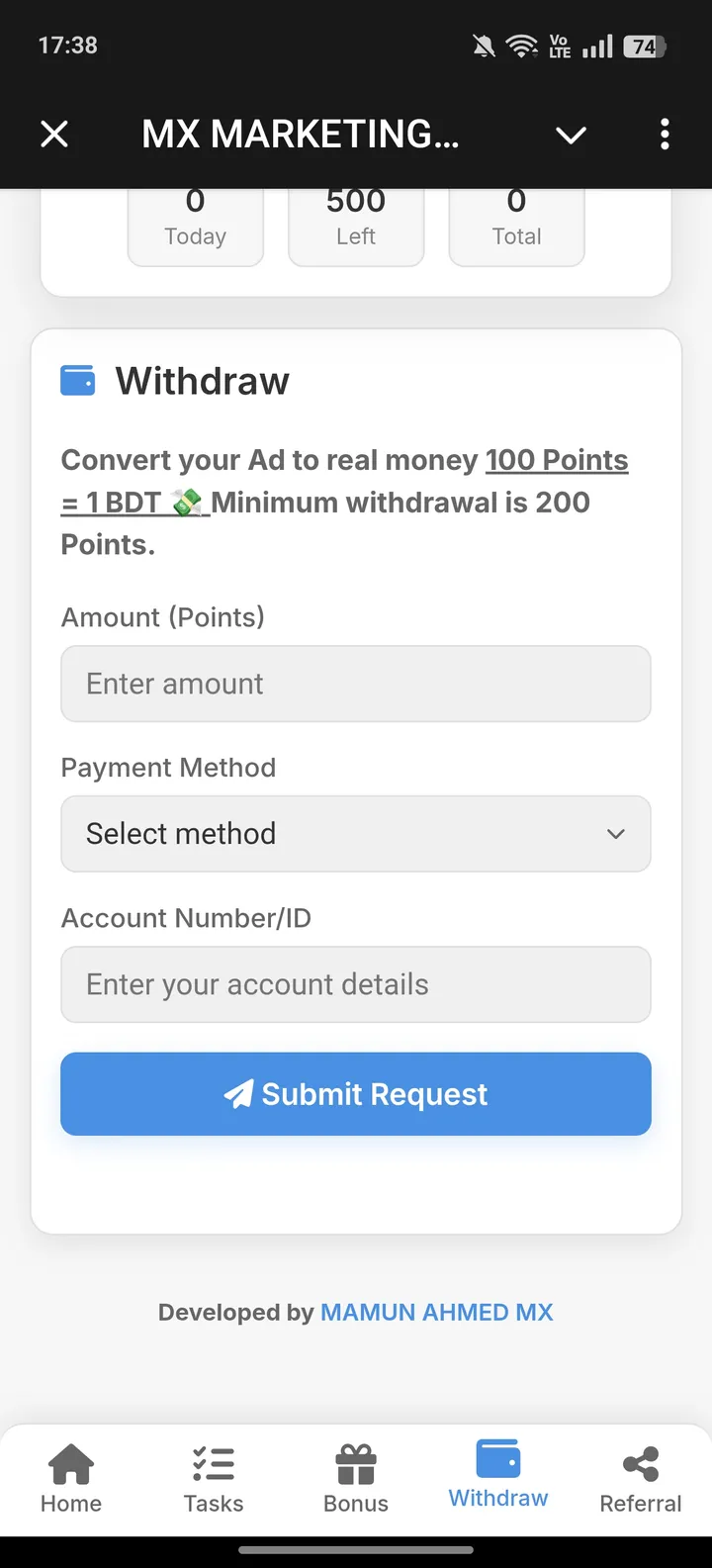The image size is (712, 1568).
Task: Tap the Bonus gift icon
Action: click(355, 1462)
